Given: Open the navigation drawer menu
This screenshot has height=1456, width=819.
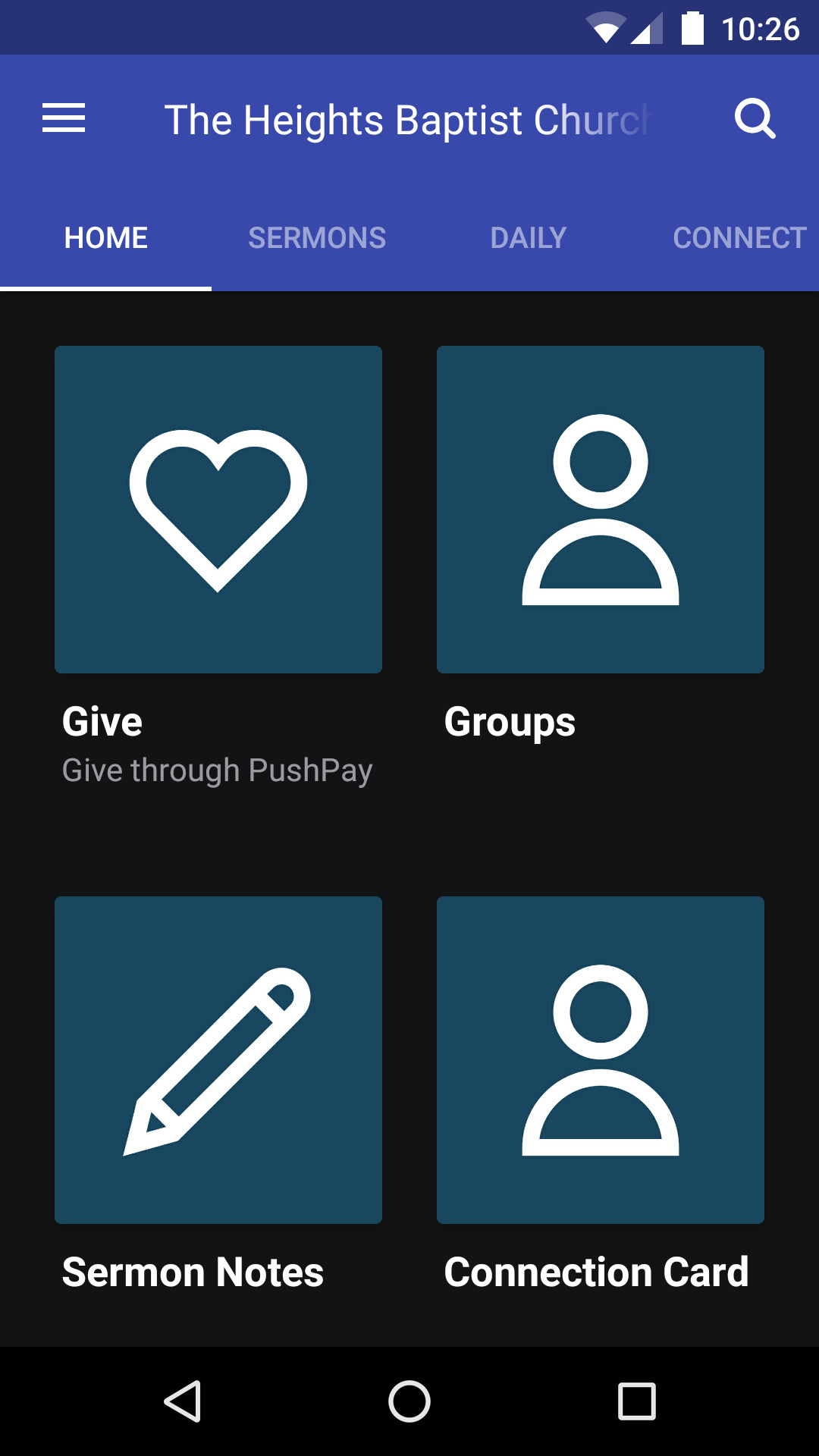Looking at the screenshot, I should click(64, 118).
